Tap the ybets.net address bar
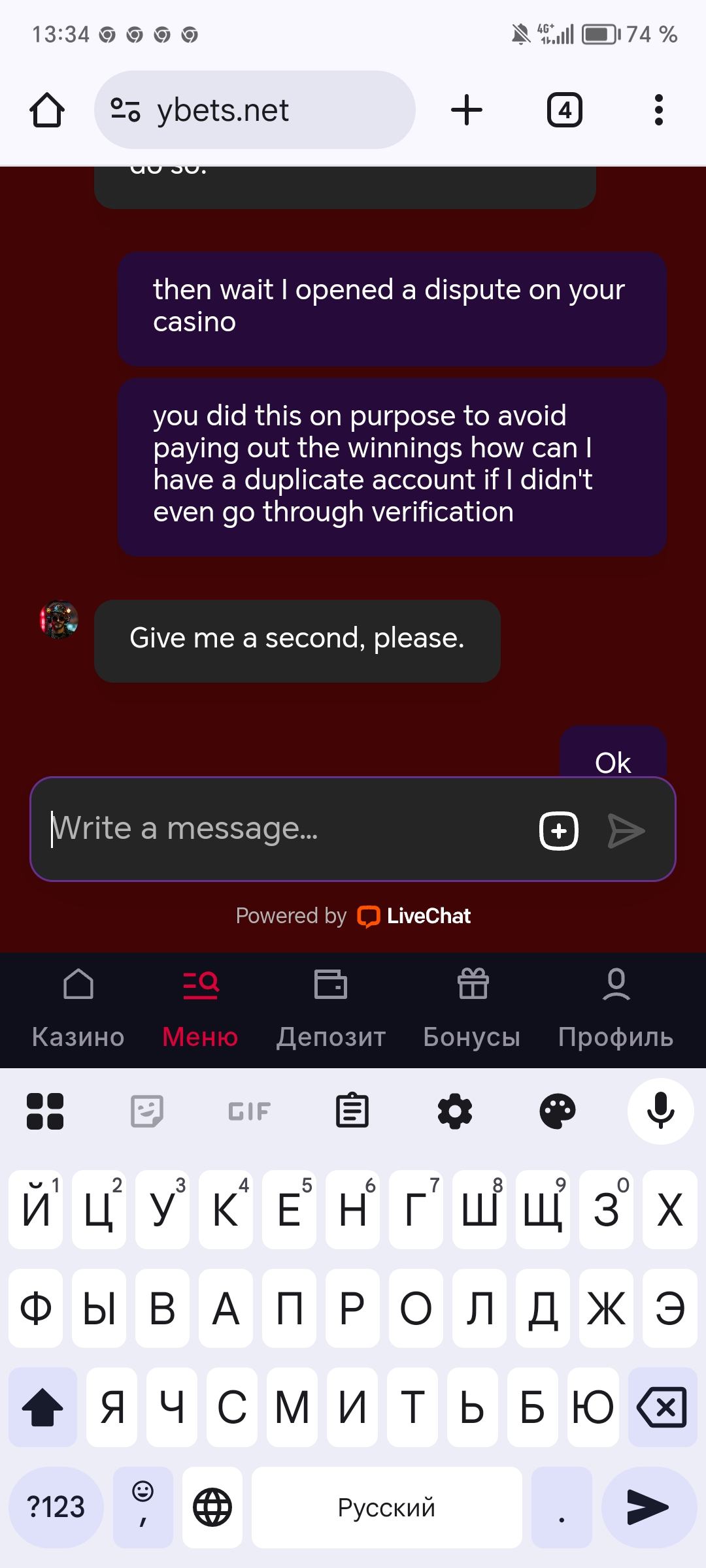This screenshot has width=706, height=1568. [x=255, y=110]
